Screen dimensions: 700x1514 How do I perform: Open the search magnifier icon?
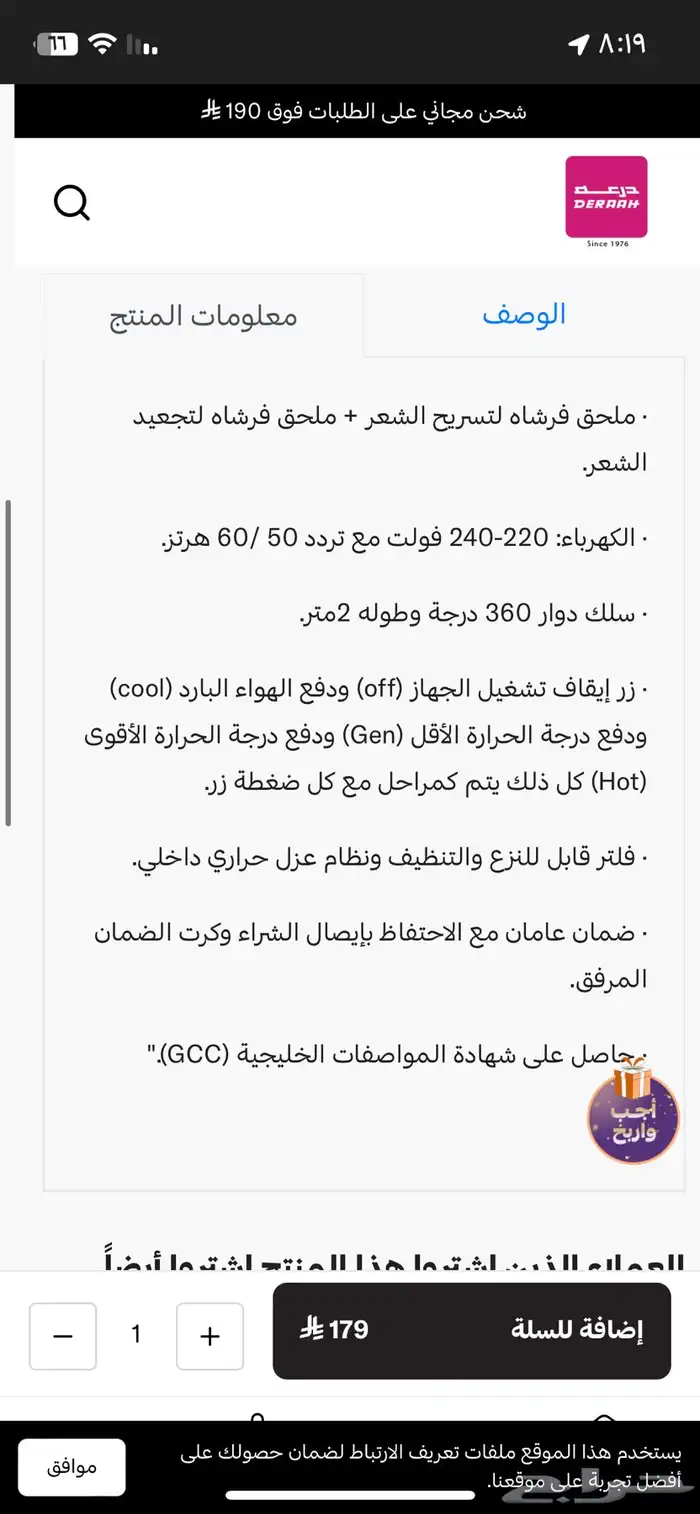point(72,203)
